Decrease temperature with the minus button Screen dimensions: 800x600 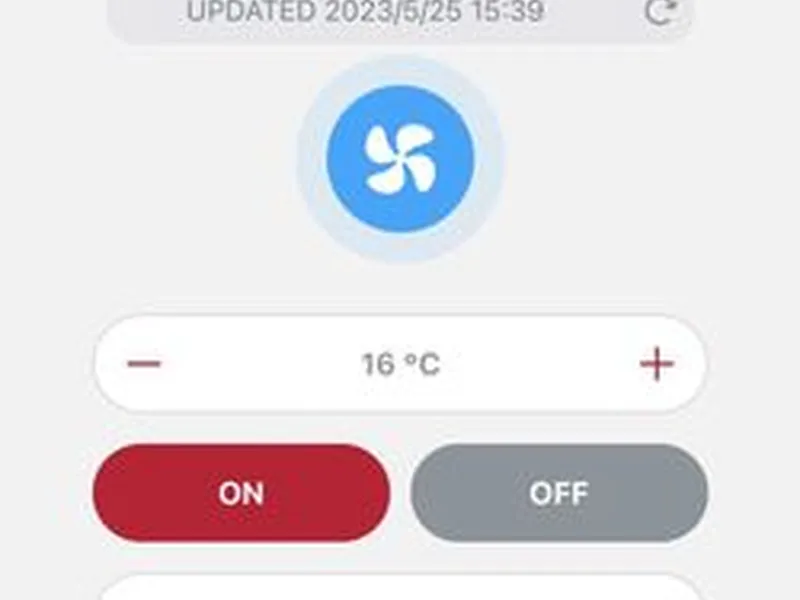pyautogui.click(x=144, y=364)
